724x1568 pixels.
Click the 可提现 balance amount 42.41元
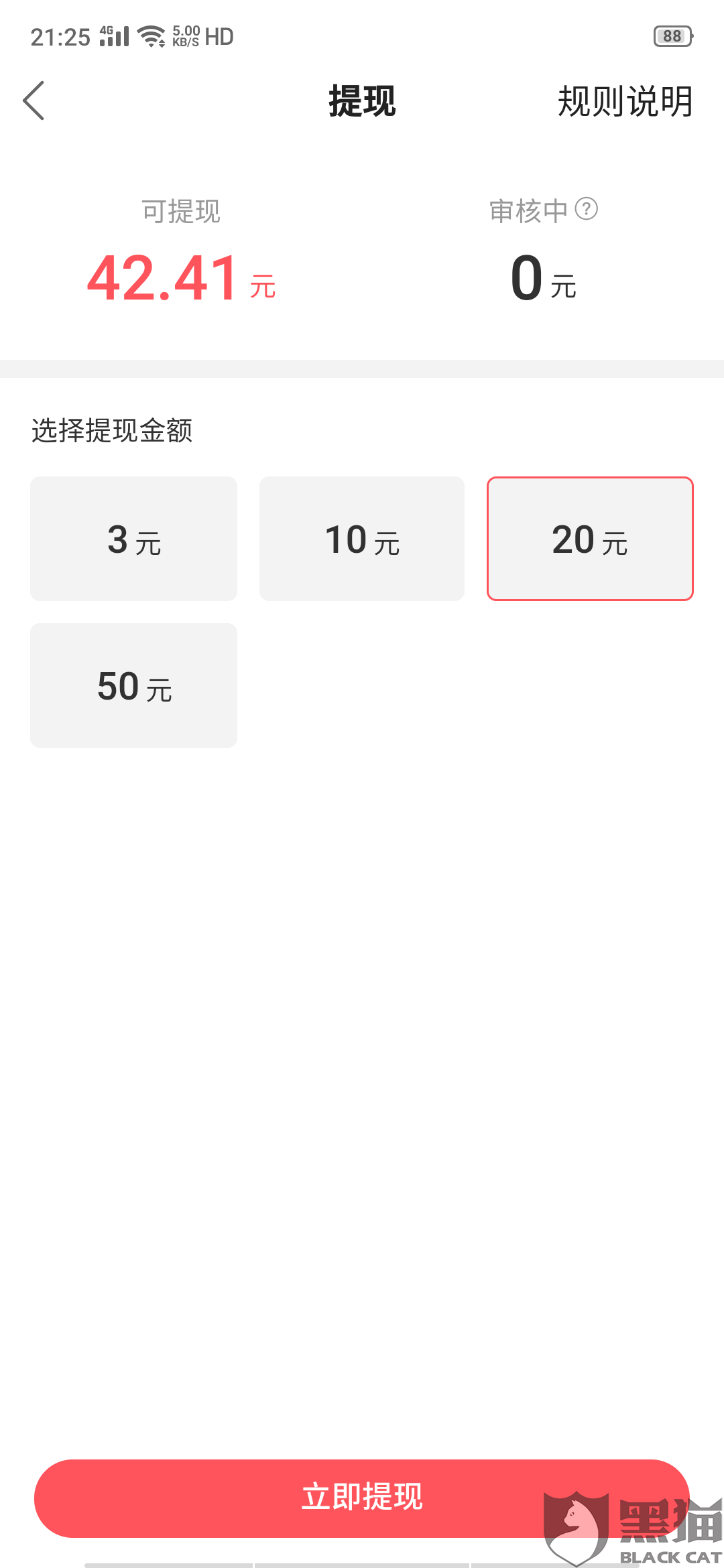click(x=181, y=278)
